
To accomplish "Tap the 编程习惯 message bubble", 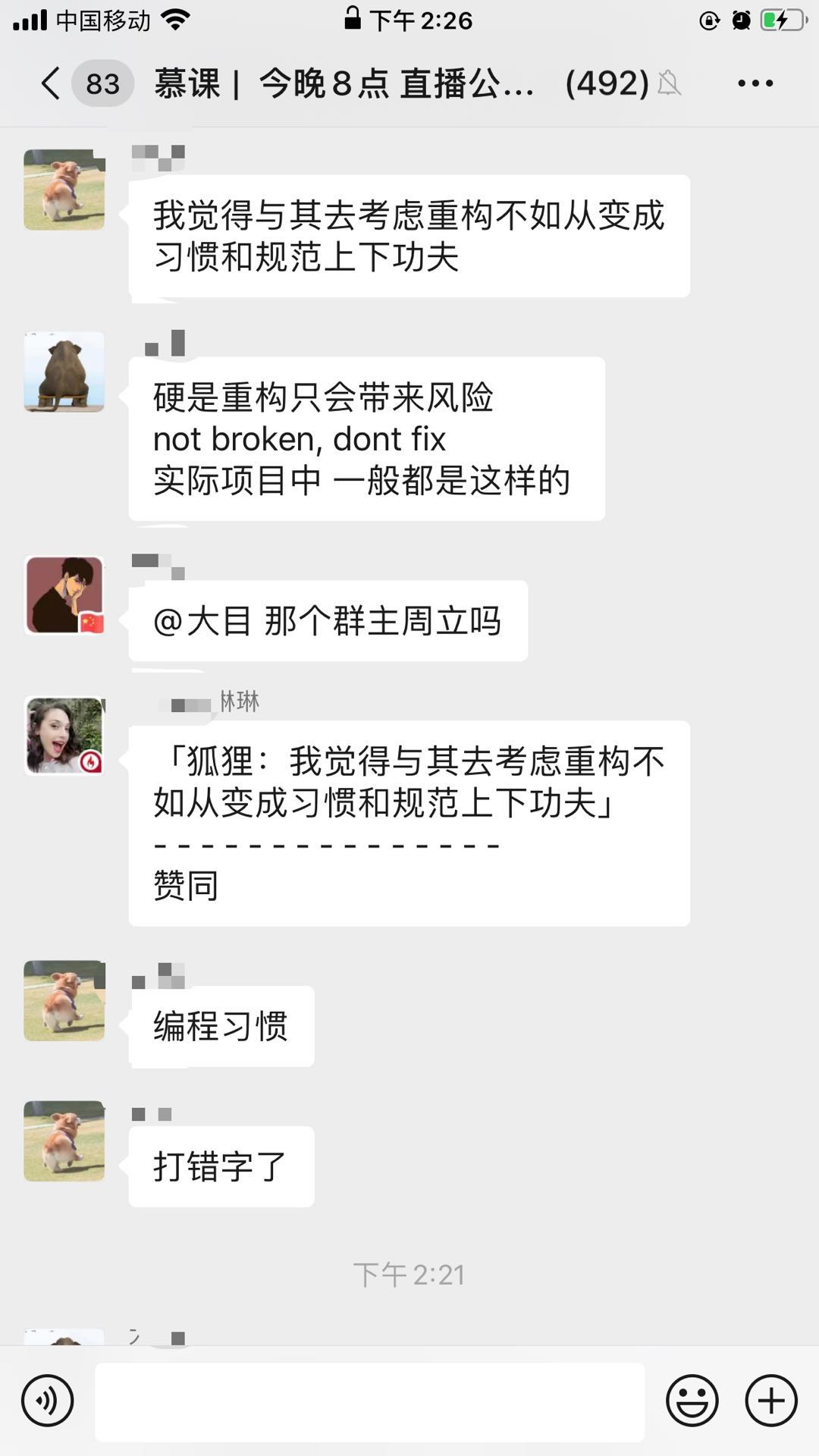I will coord(221,1025).
